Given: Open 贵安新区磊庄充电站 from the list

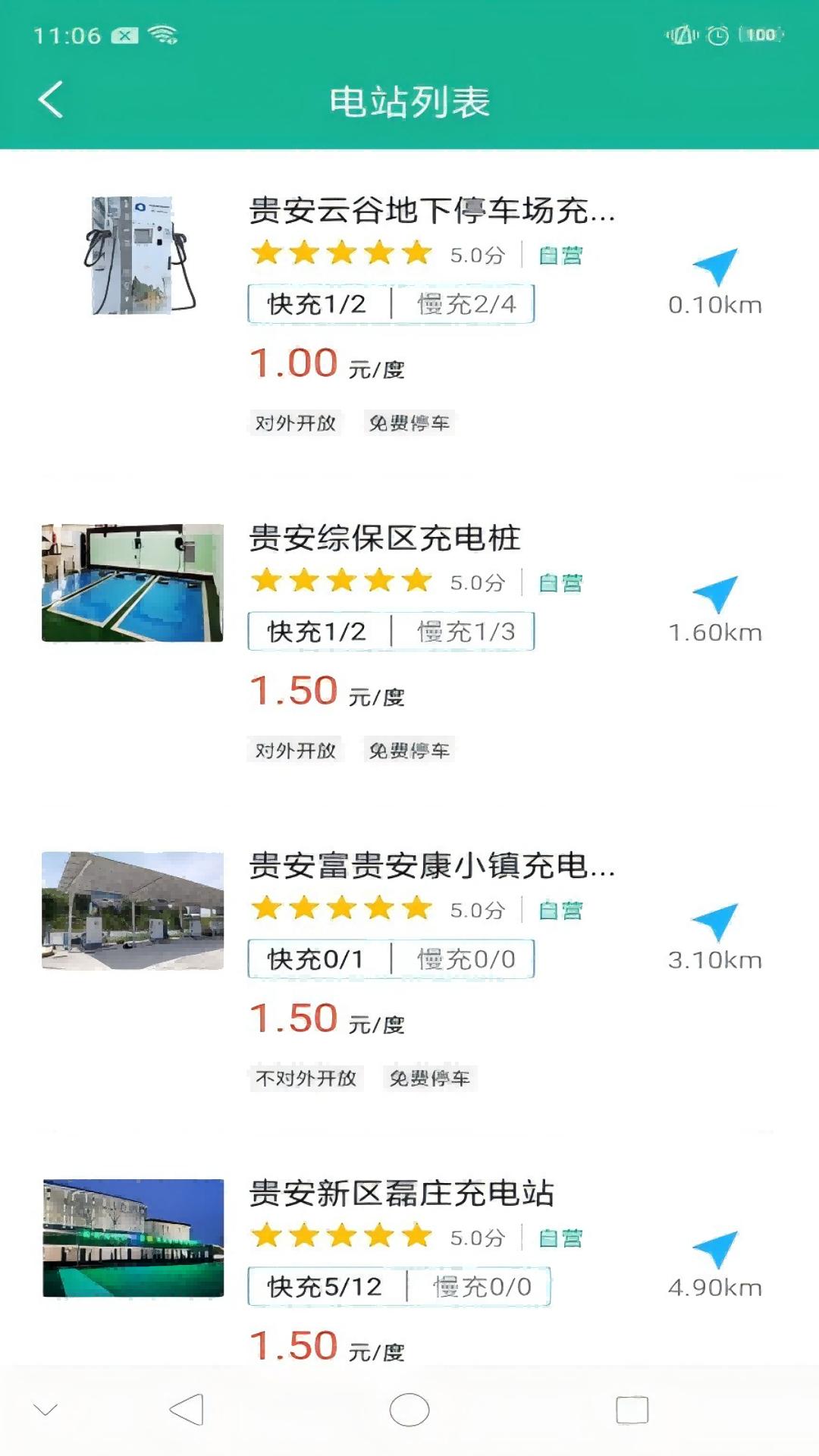Looking at the screenshot, I should (403, 1193).
